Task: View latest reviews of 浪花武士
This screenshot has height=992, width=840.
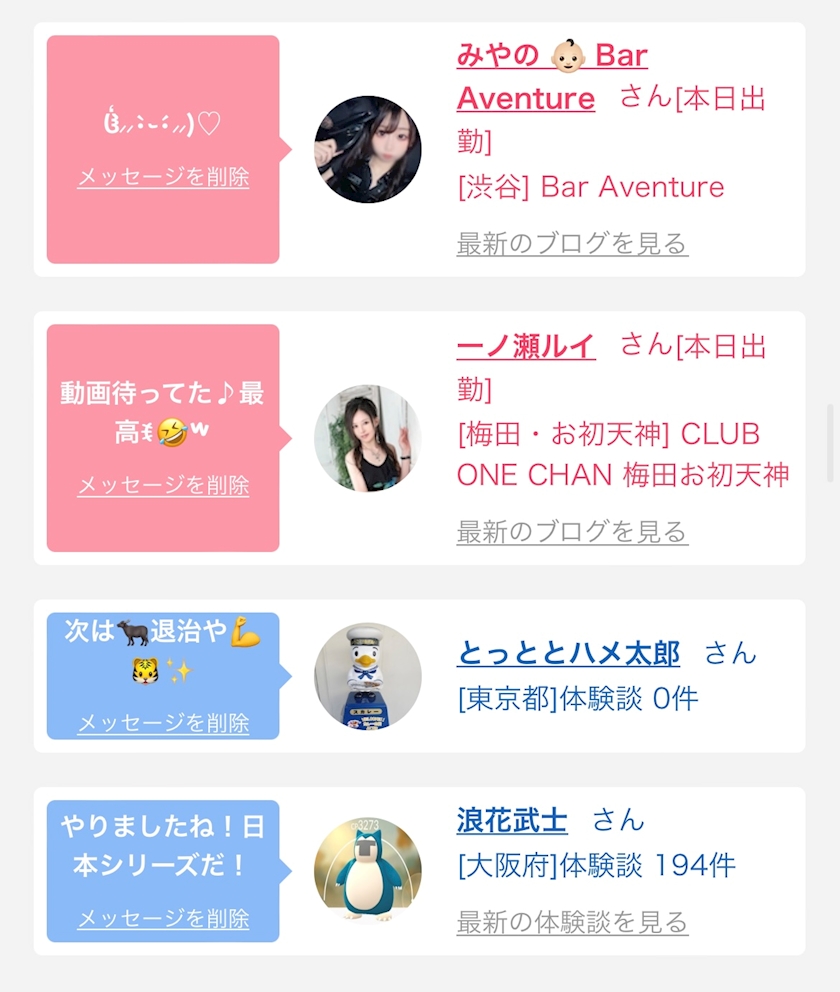Action: 572,922
